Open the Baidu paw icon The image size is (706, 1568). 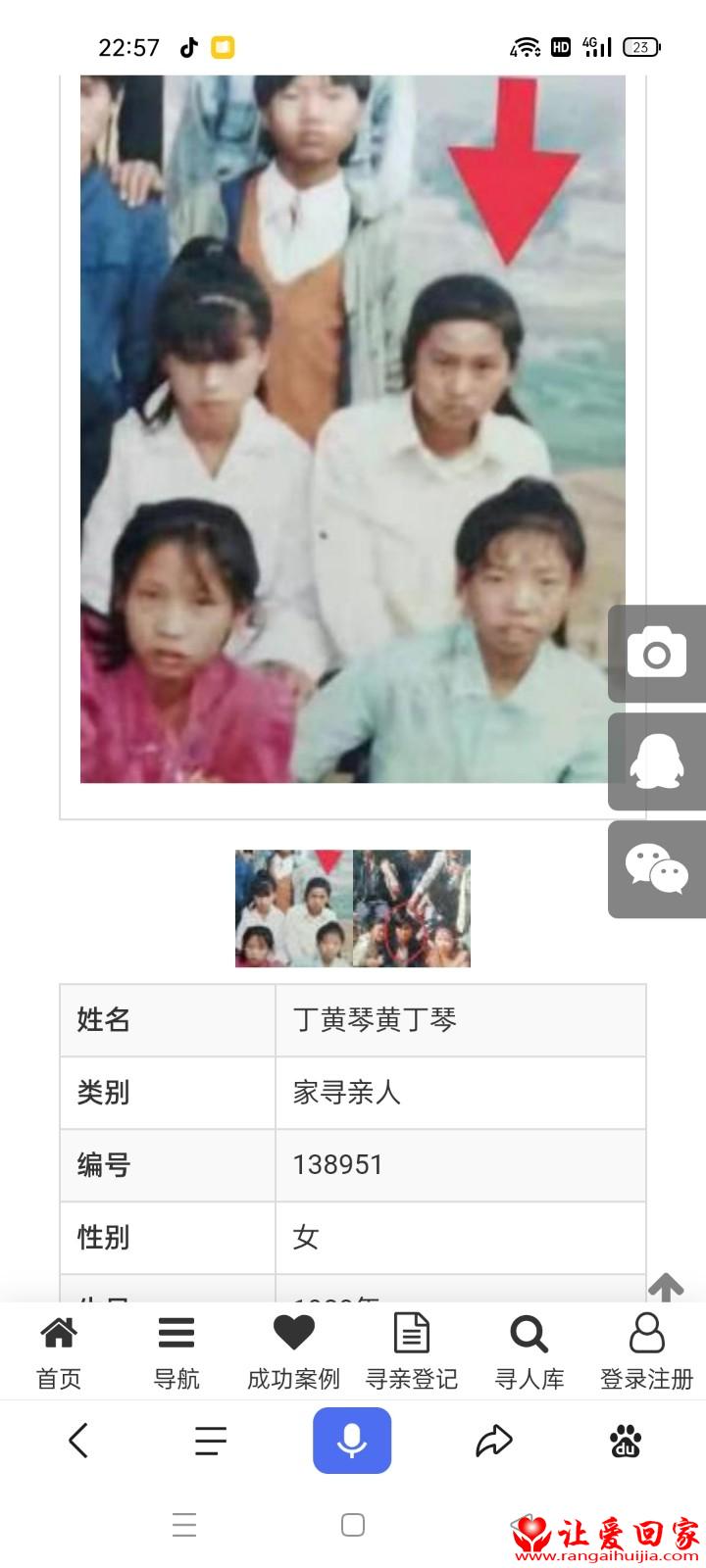[x=626, y=1441]
